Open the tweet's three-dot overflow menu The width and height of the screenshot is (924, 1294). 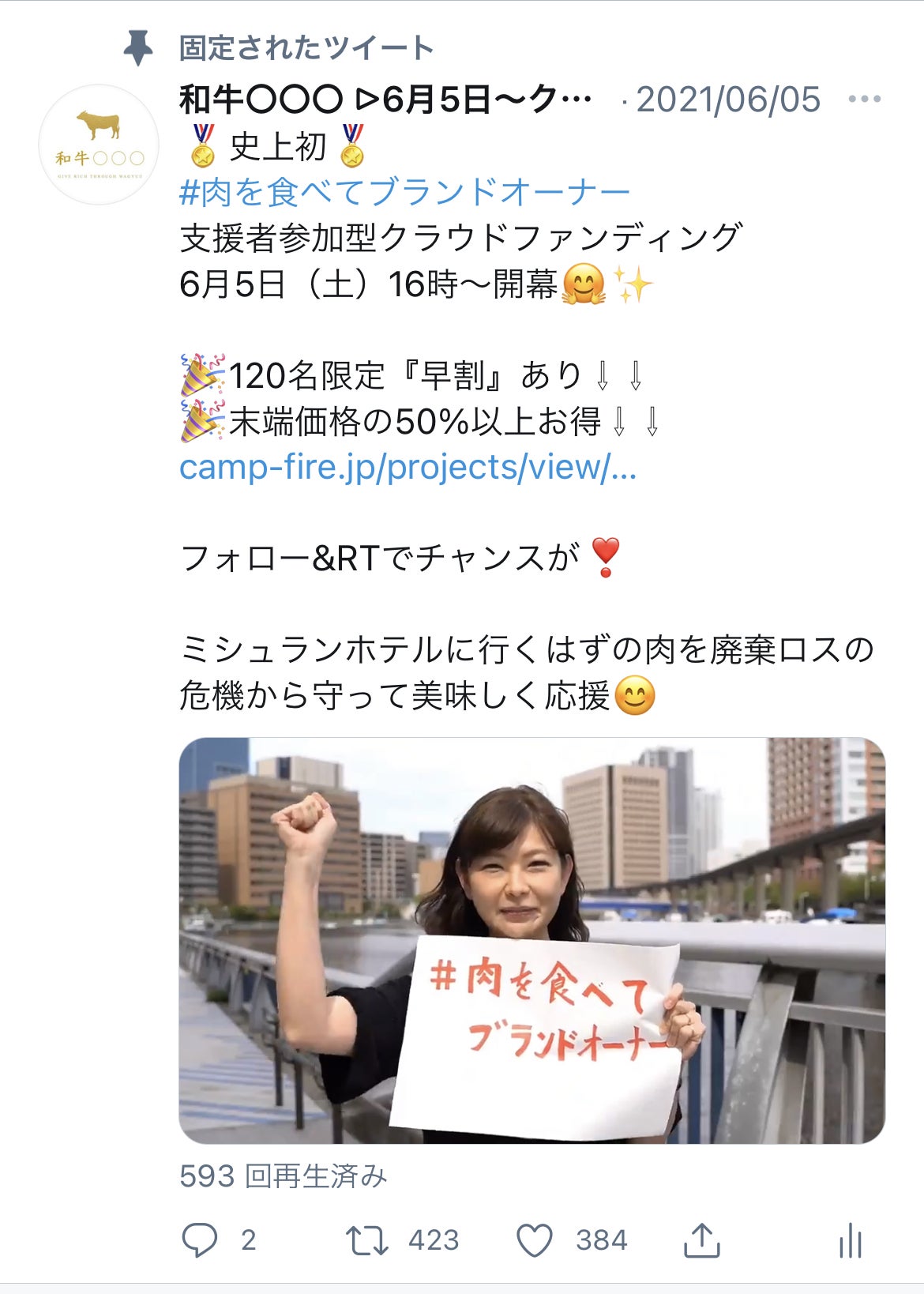(864, 100)
